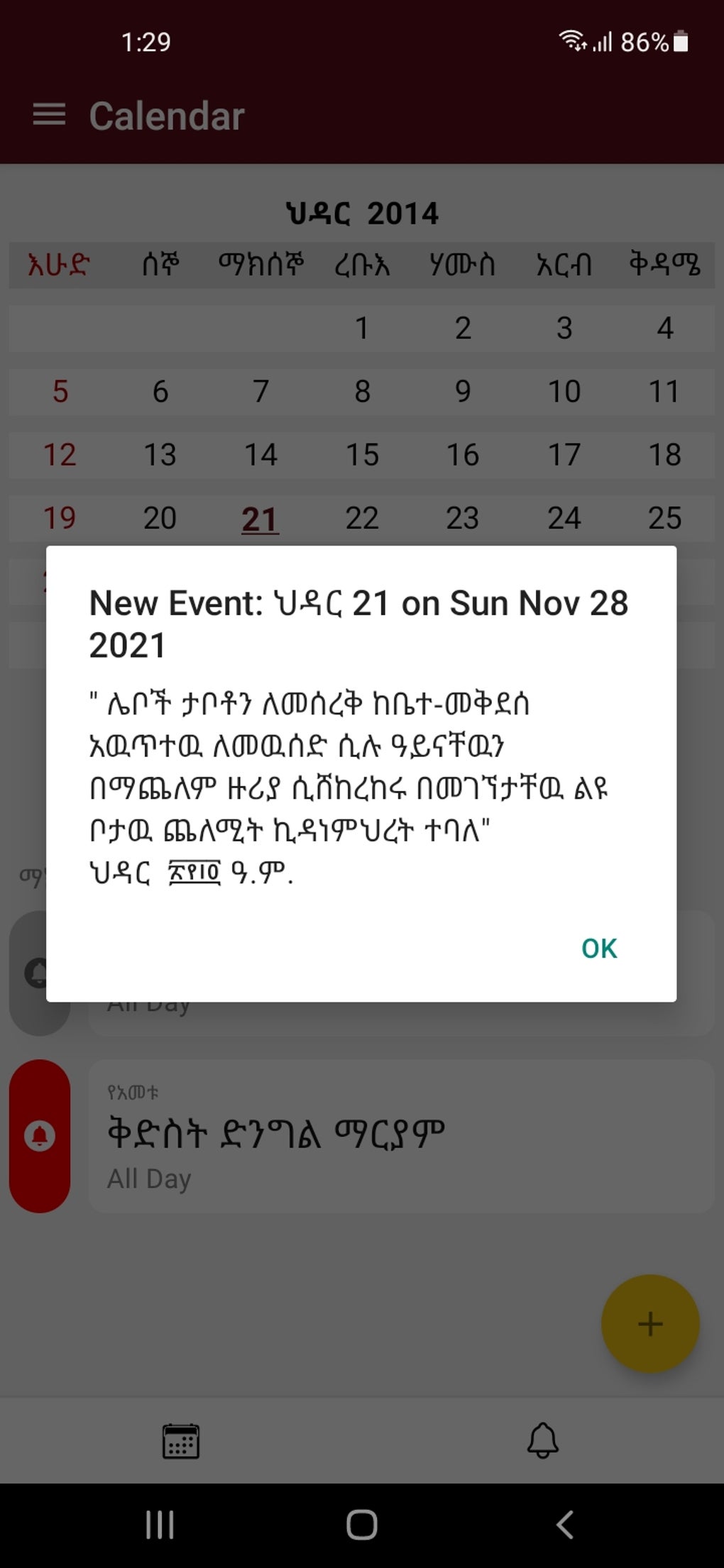Screen dimensions: 724x1568
Task: Open the hamburger drawer menu
Action: (x=49, y=115)
